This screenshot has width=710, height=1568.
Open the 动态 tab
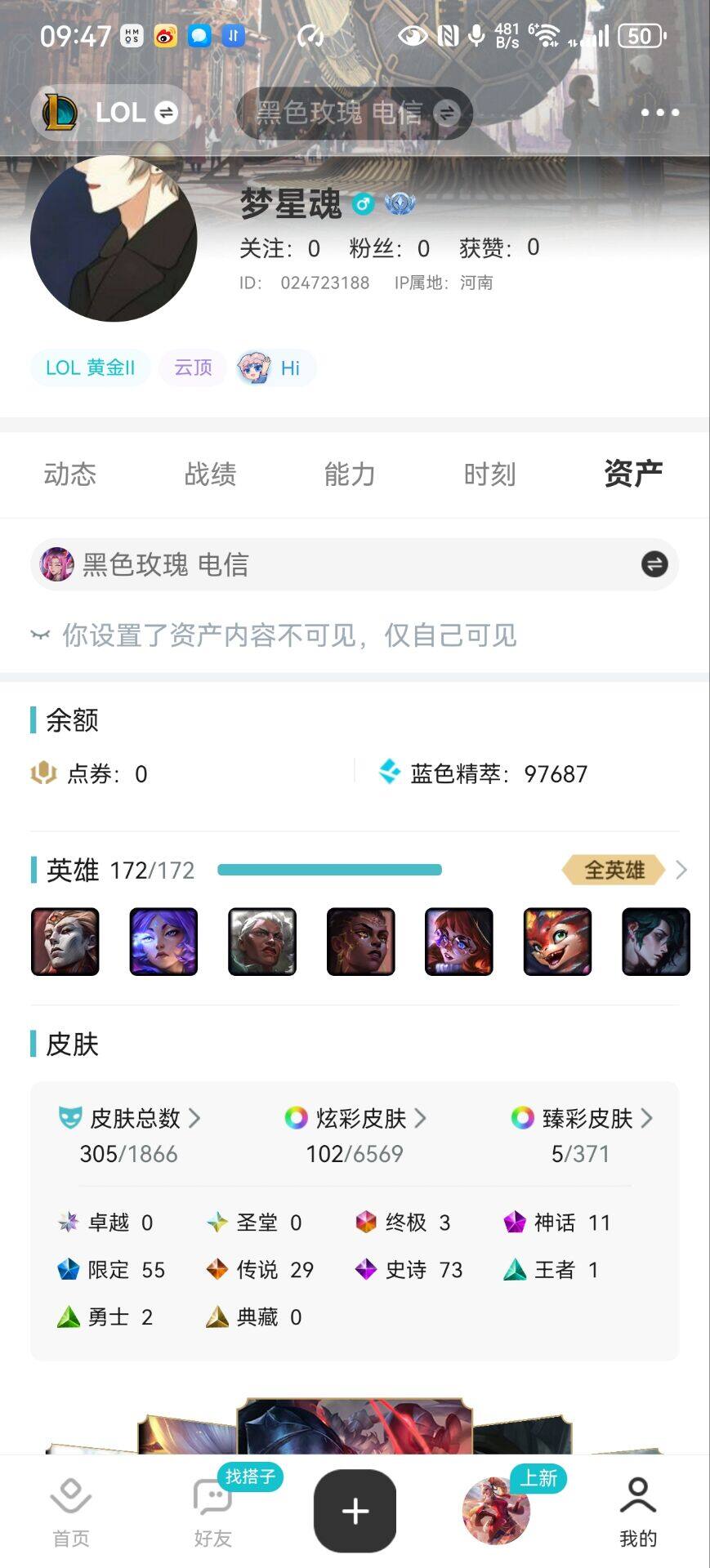pos(70,474)
